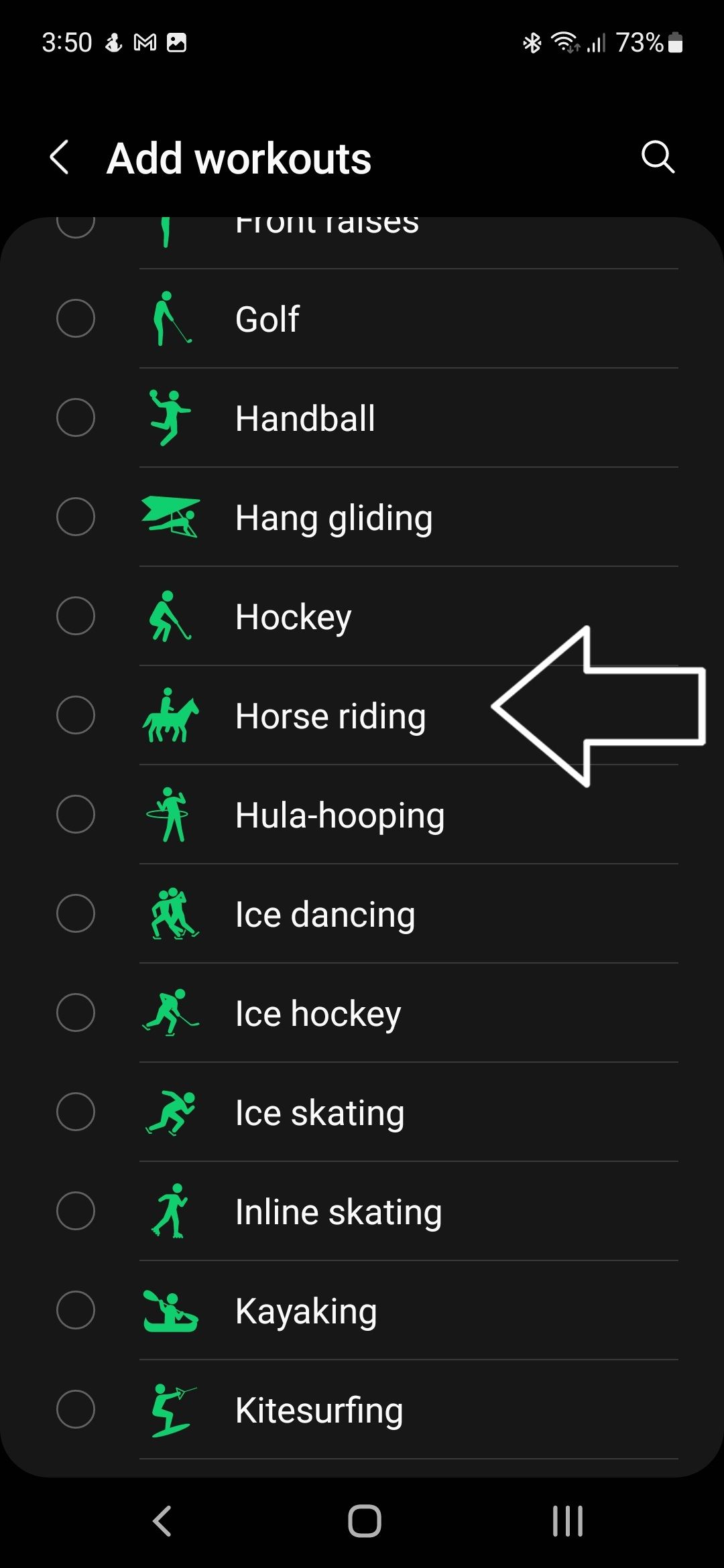
Task: Tap the system home button
Action: (x=364, y=1521)
